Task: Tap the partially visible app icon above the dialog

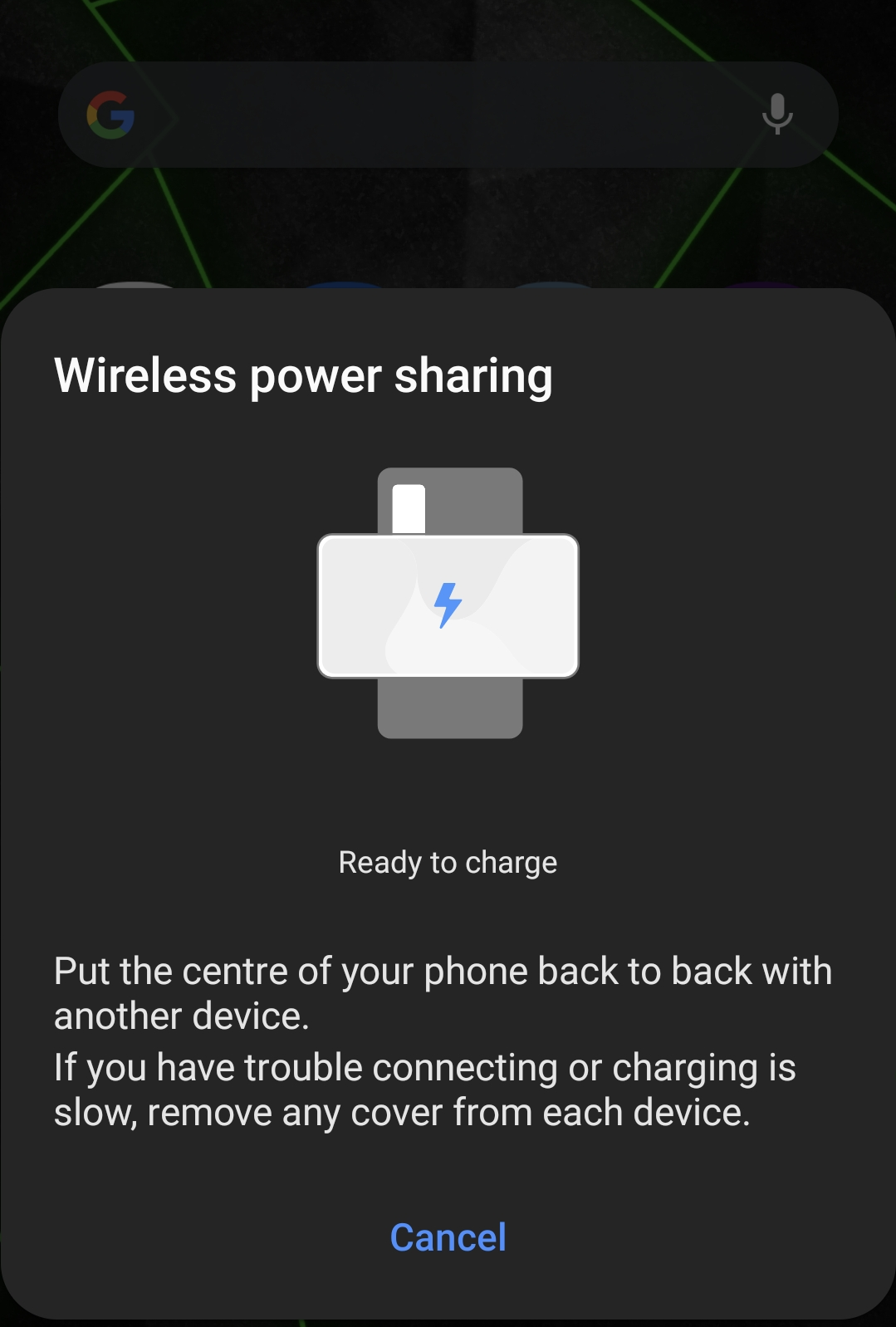Action: tap(133, 285)
